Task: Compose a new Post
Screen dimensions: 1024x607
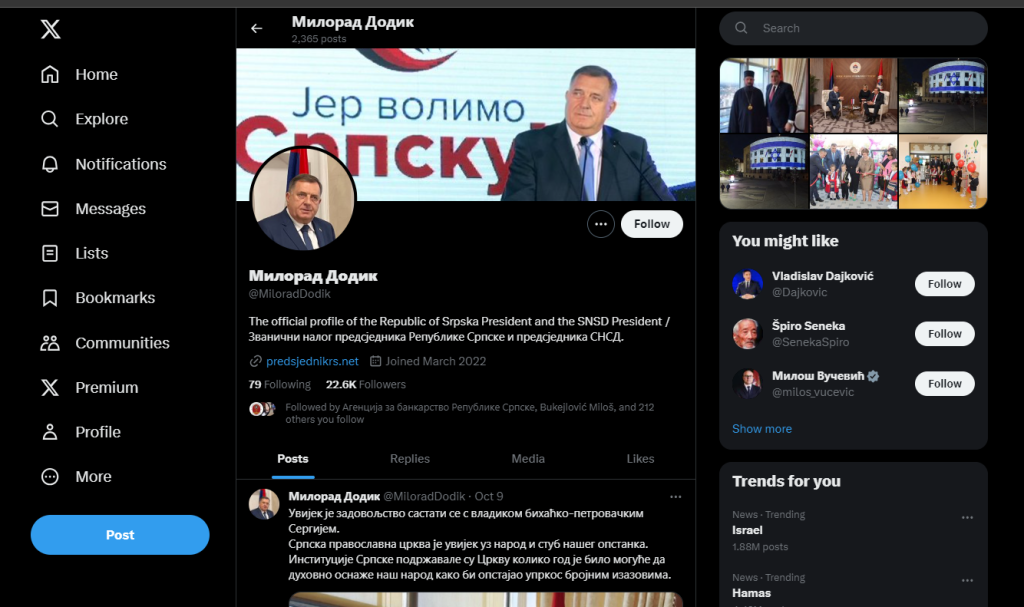Action: pyautogui.click(x=120, y=535)
